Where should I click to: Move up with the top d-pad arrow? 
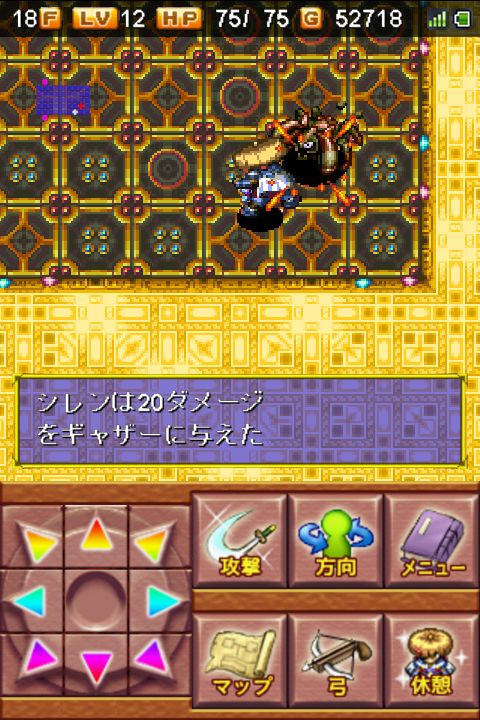[96, 535]
